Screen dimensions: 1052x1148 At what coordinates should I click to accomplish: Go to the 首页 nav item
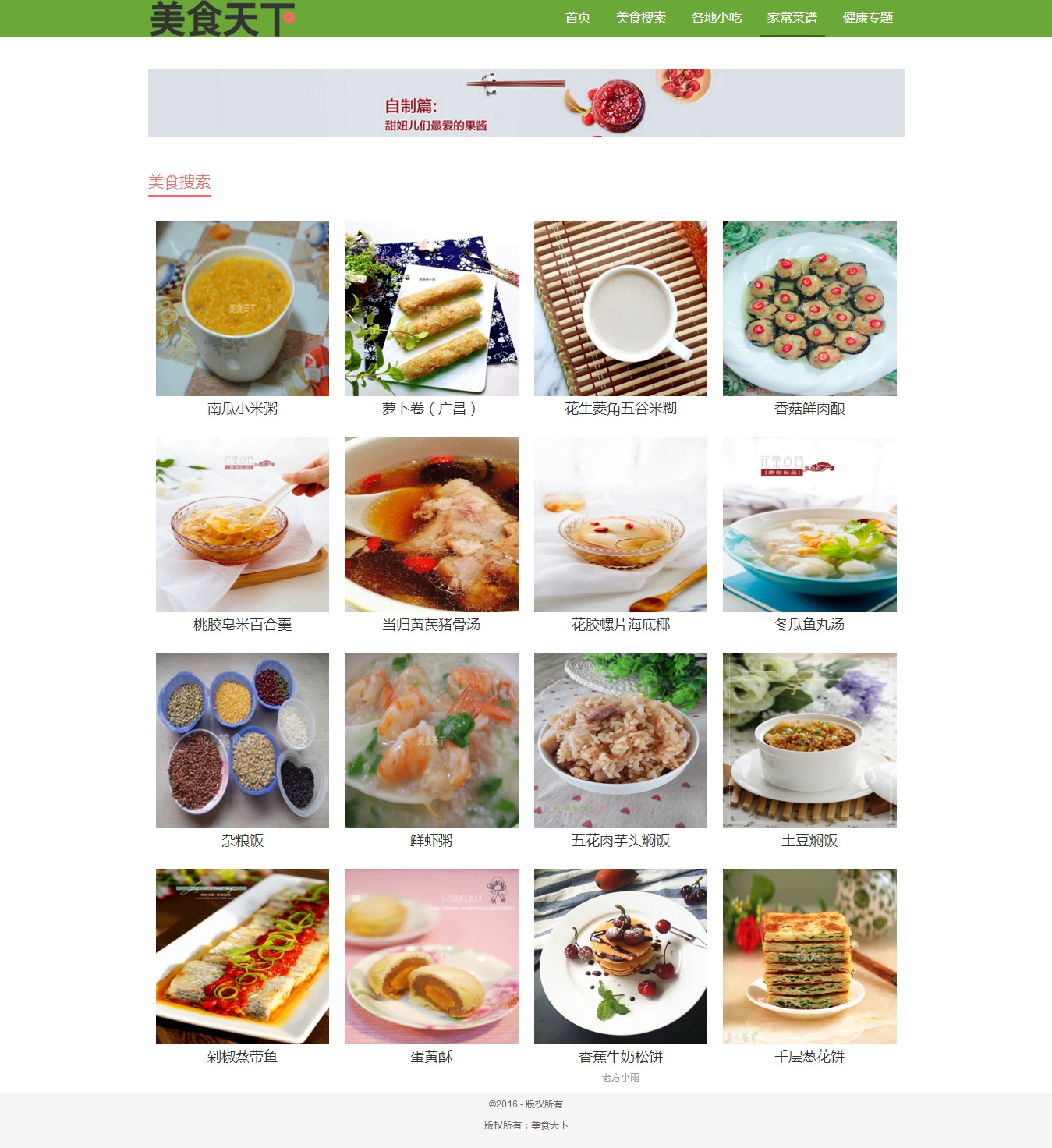coord(577,18)
